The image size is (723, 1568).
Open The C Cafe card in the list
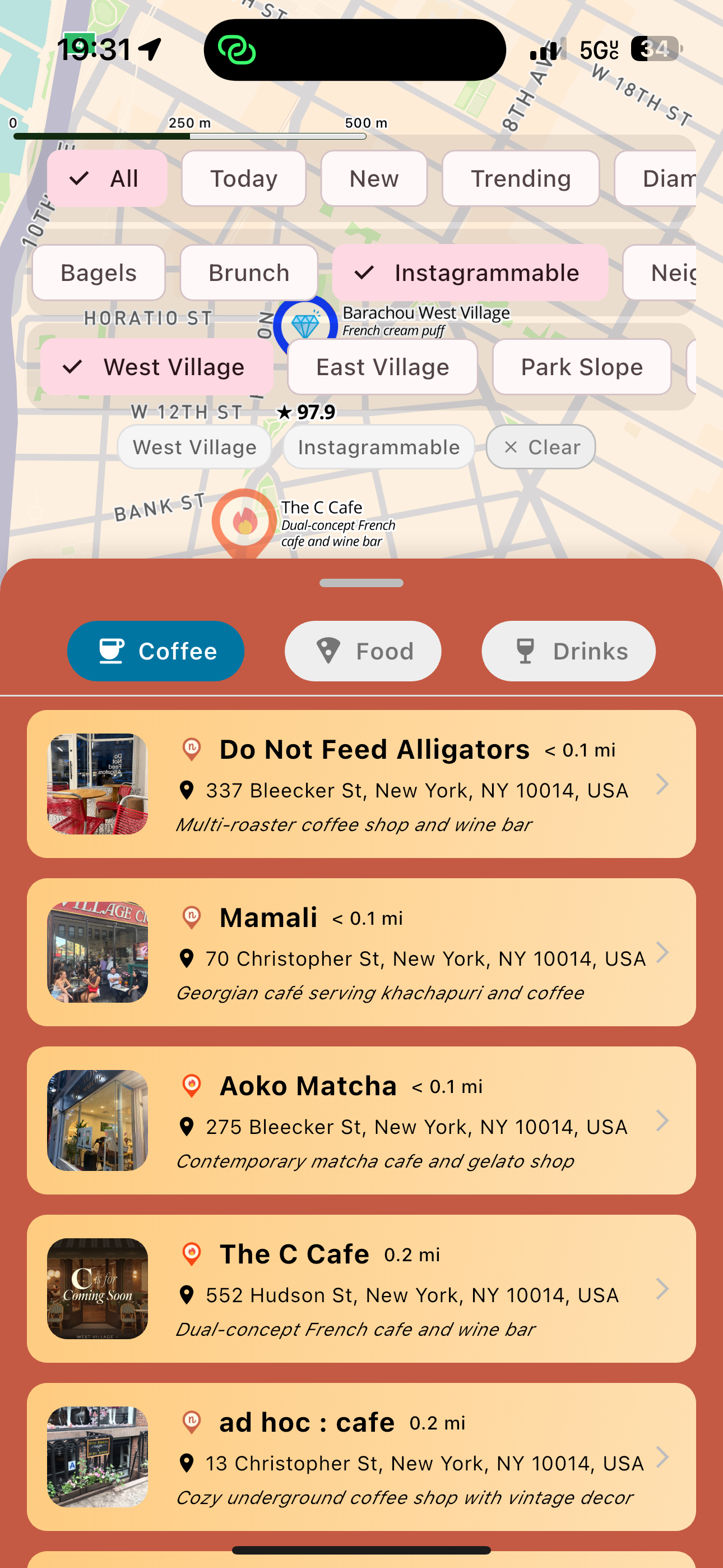361,1289
